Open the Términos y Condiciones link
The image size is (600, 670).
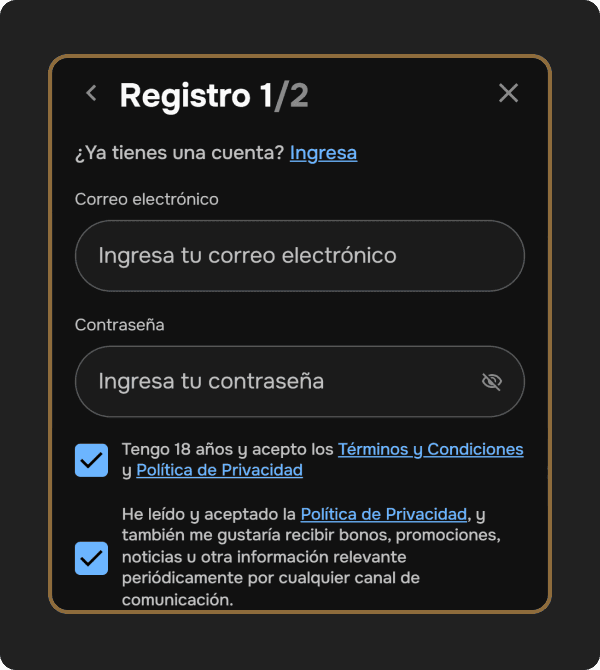click(430, 449)
